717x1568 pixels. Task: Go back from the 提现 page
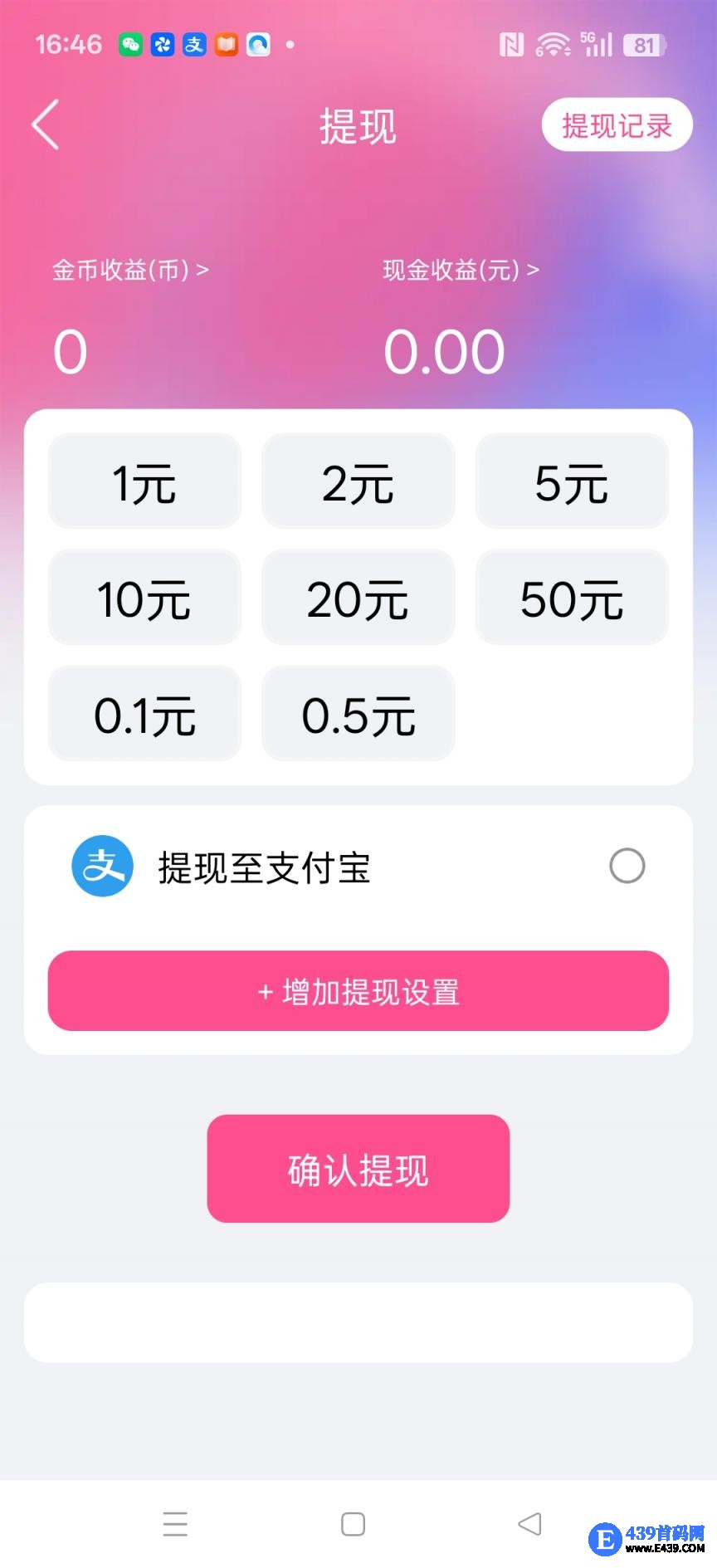pyautogui.click(x=46, y=125)
